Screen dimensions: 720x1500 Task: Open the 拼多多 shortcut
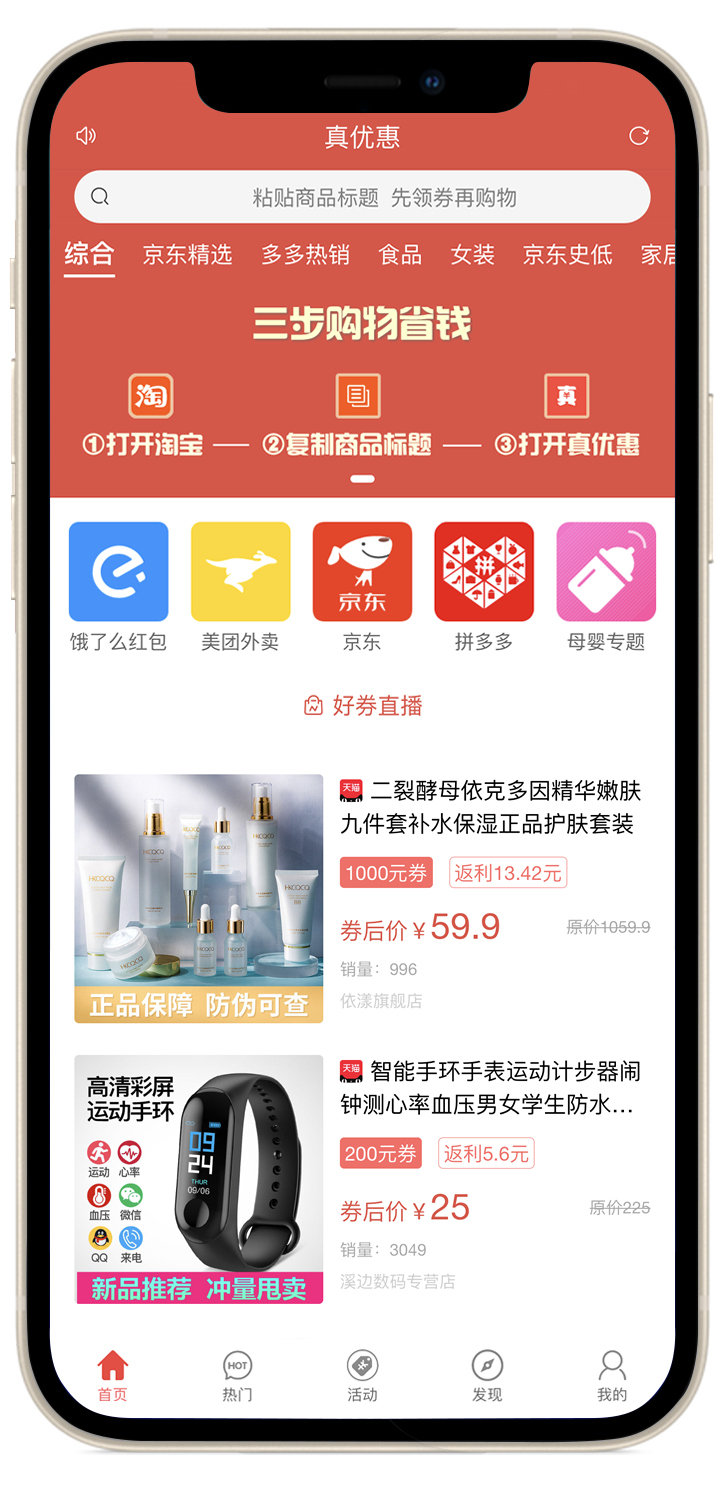[484, 585]
